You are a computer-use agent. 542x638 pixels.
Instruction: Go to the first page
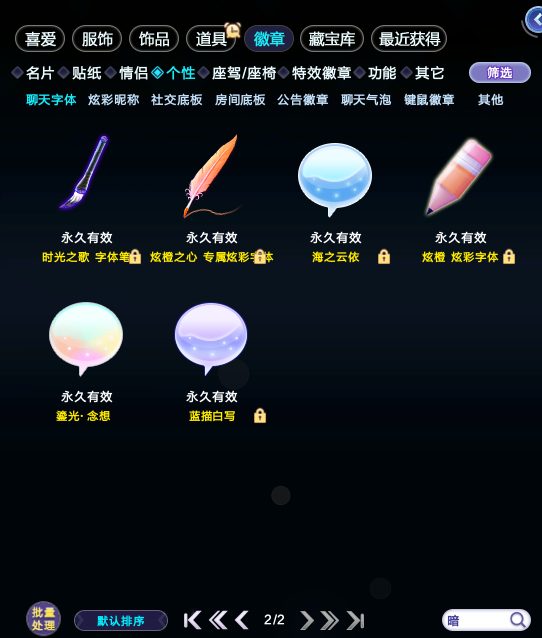[192, 621]
